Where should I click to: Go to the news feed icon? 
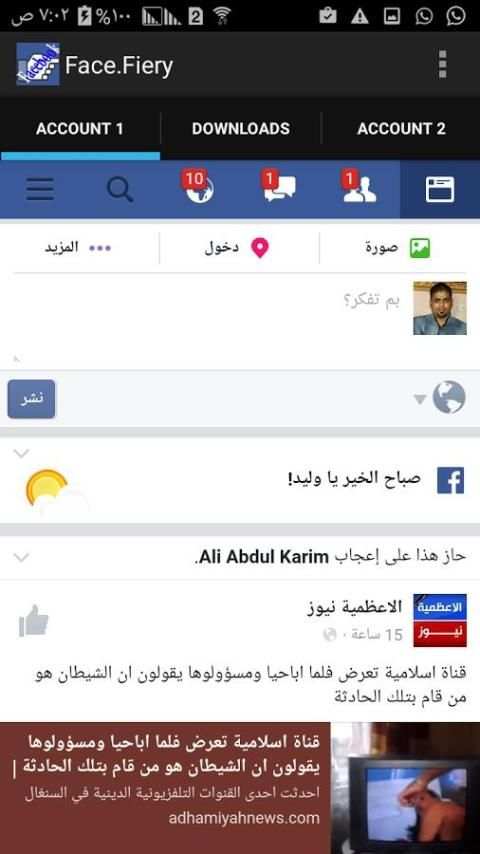tap(440, 190)
